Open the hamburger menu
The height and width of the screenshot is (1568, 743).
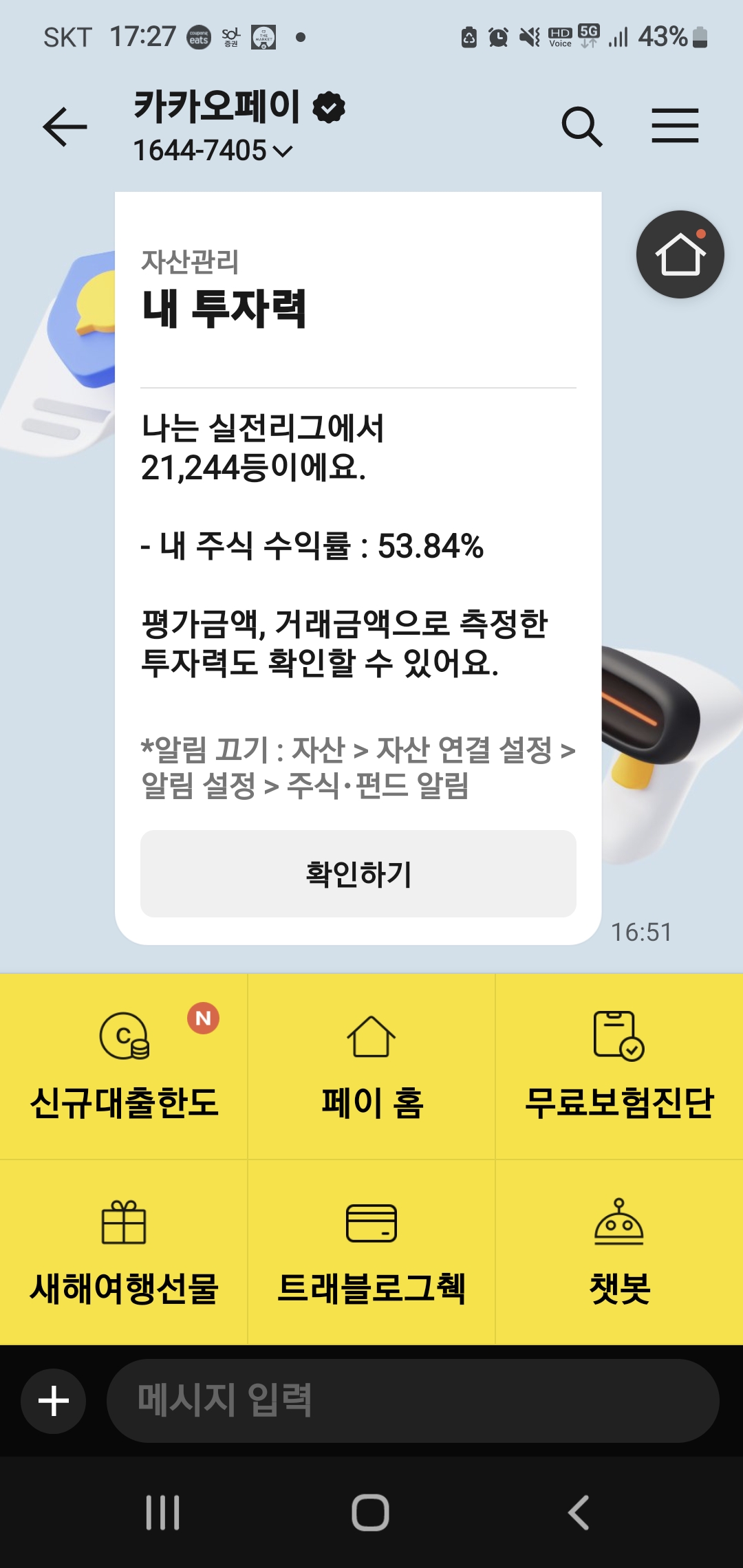click(x=675, y=126)
